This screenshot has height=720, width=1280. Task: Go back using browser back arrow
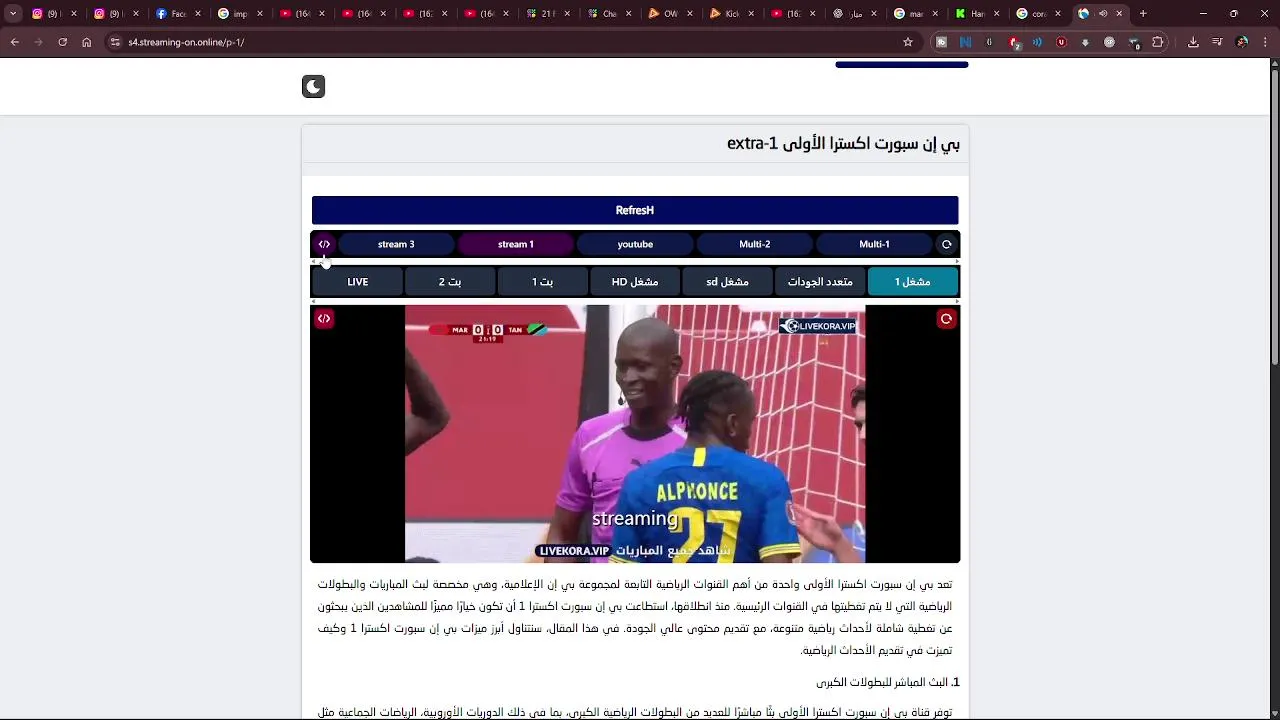15,42
